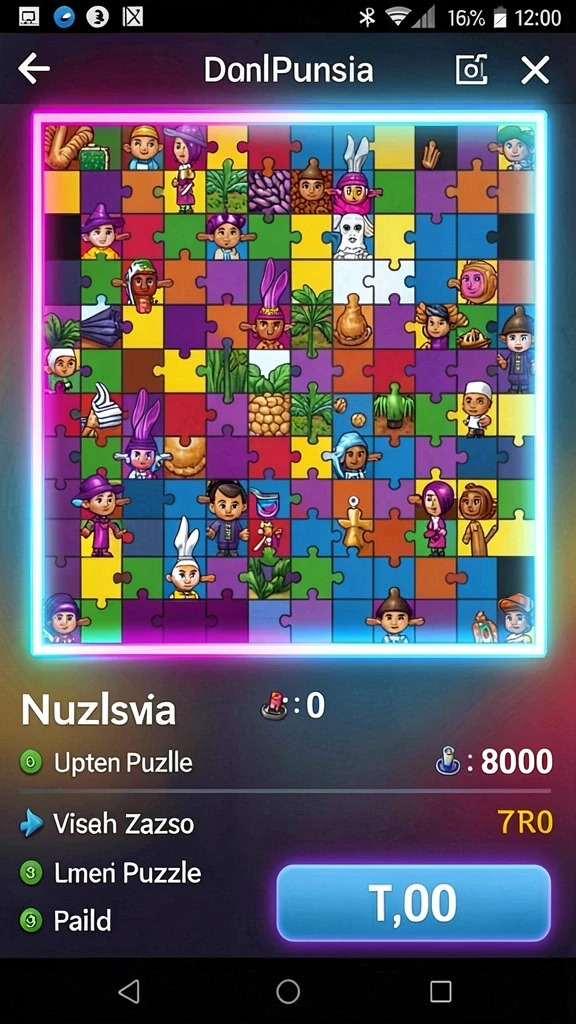This screenshot has height=1024, width=576.
Task: Go back using the top-left arrow
Action: coord(34,69)
